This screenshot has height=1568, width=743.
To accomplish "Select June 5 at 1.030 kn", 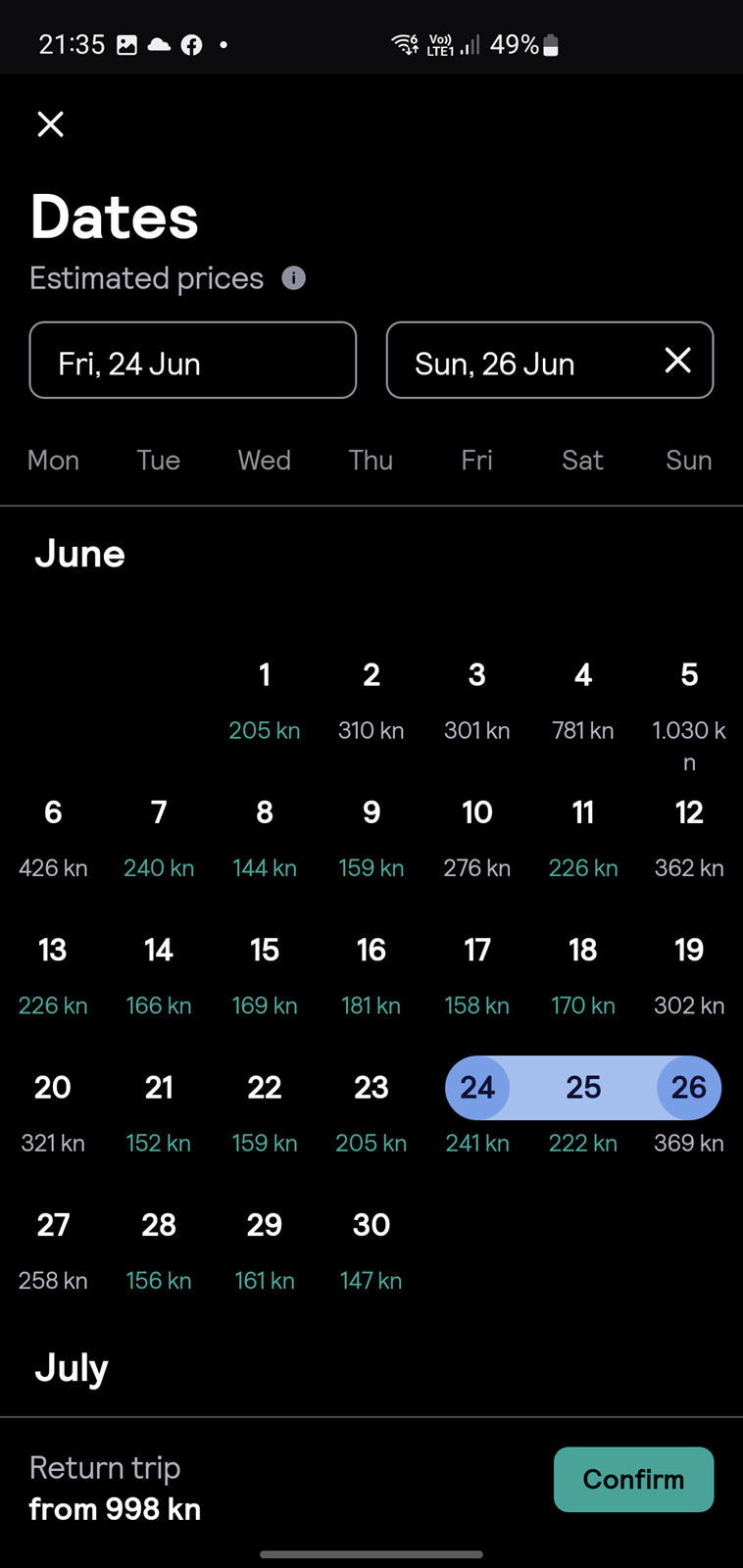I will [689, 715].
